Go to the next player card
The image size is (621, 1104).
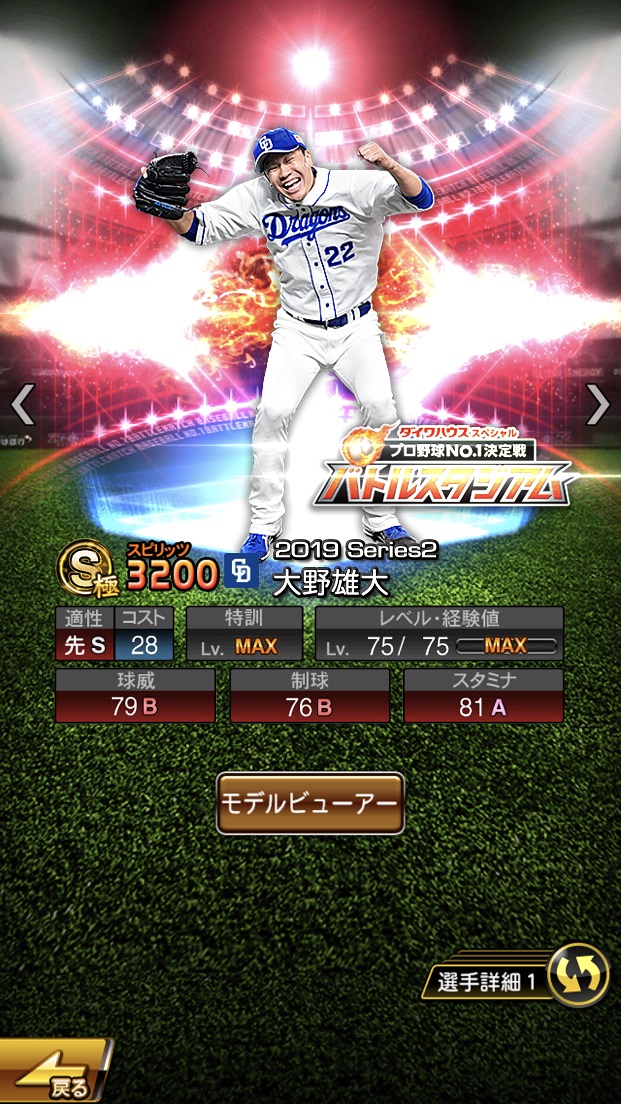[x=597, y=404]
